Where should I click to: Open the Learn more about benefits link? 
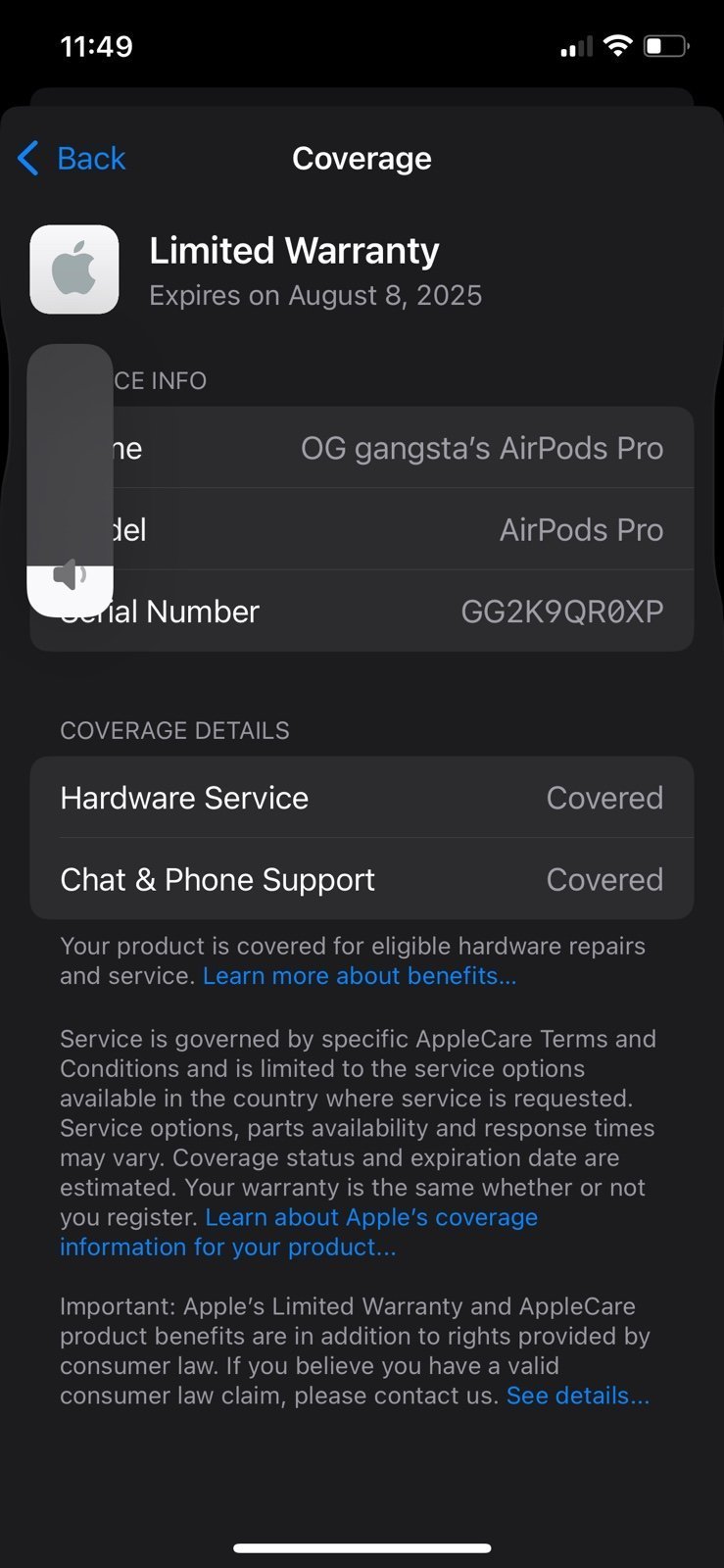(x=359, y=976)
